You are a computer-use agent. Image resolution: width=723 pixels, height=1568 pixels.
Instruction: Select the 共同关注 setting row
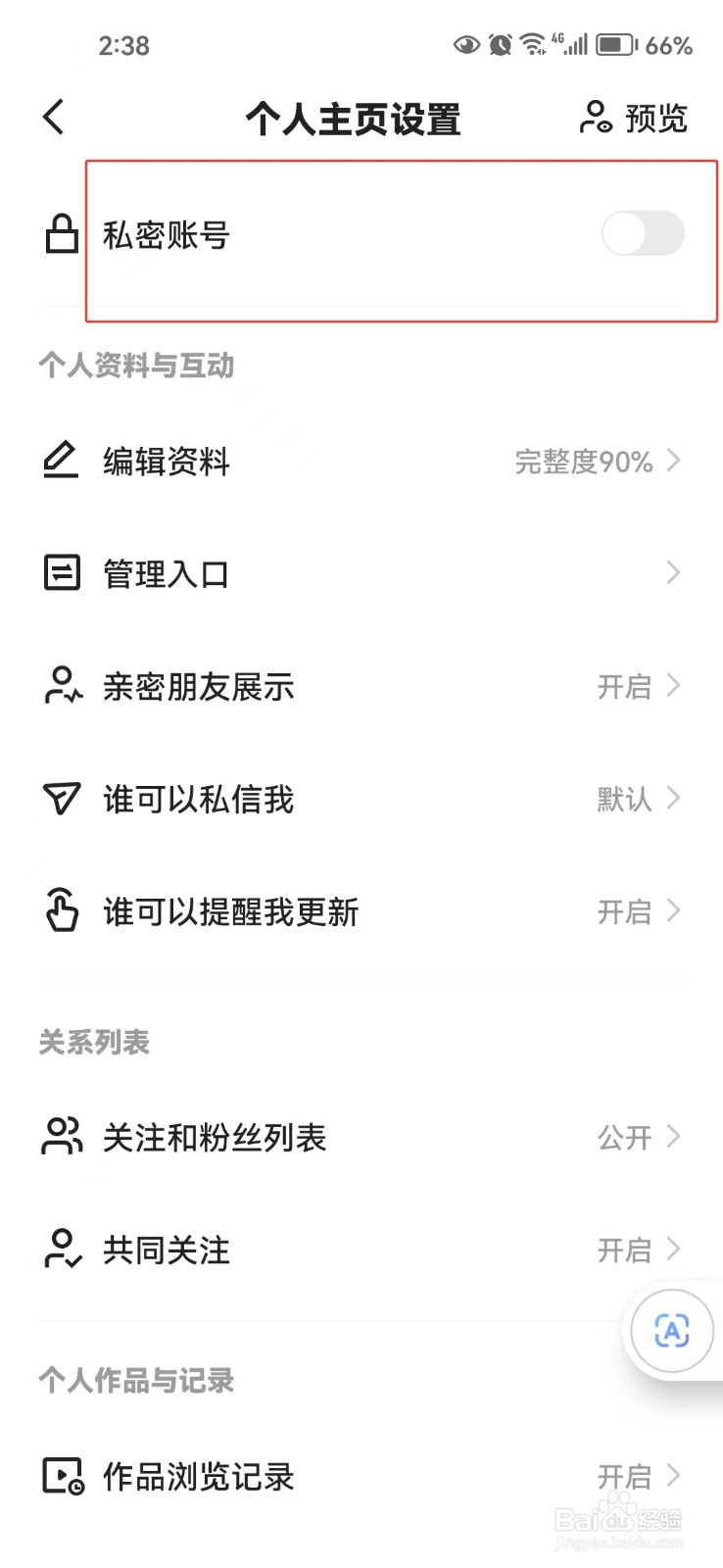pyautogui.click(x=362, y=1249)
